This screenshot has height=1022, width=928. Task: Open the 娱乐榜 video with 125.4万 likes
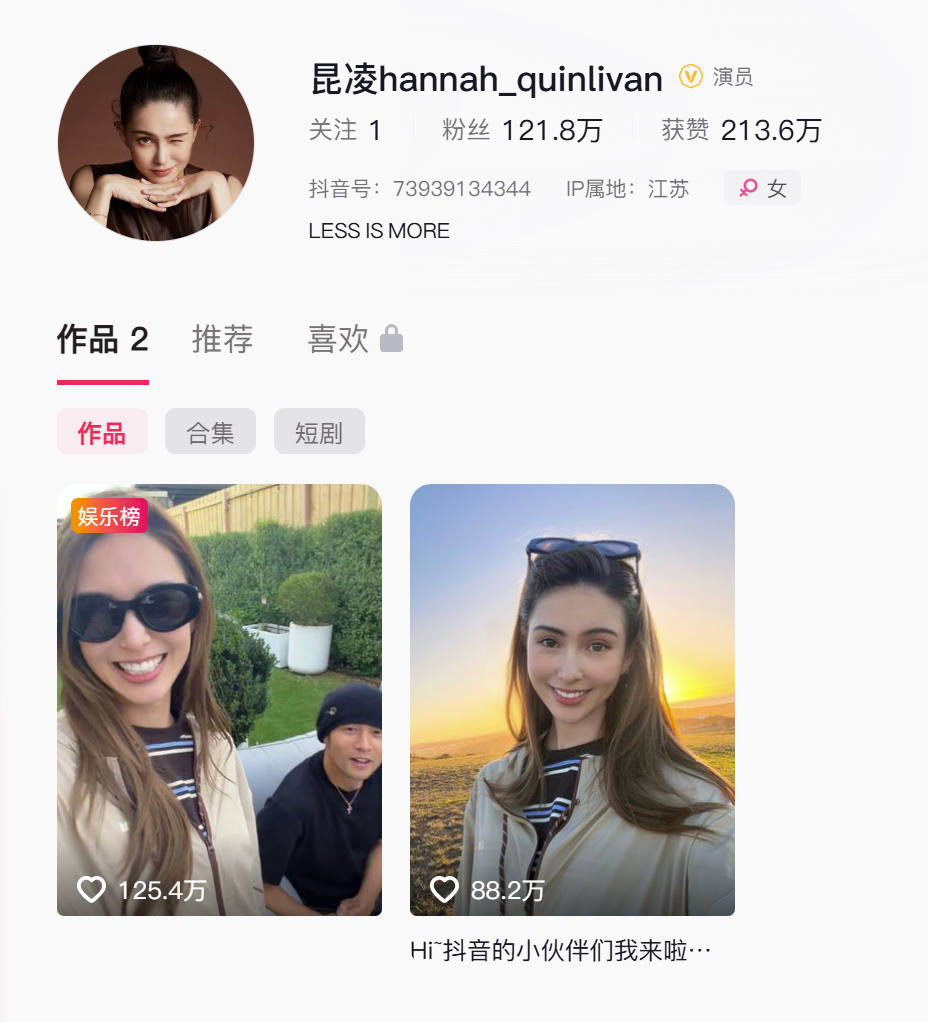coord(219,700)
